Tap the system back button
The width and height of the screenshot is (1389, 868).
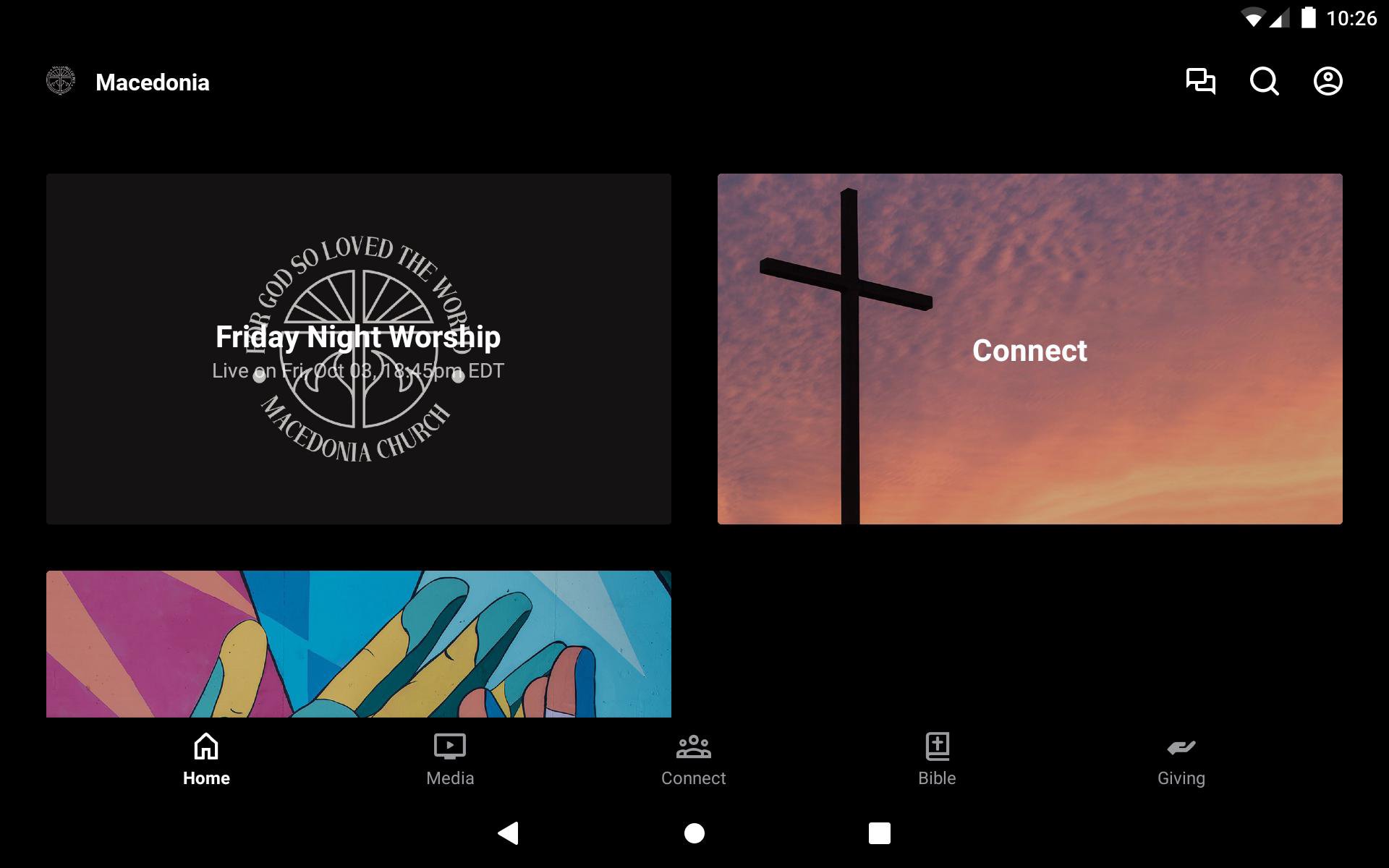click(x=509, y=833)
